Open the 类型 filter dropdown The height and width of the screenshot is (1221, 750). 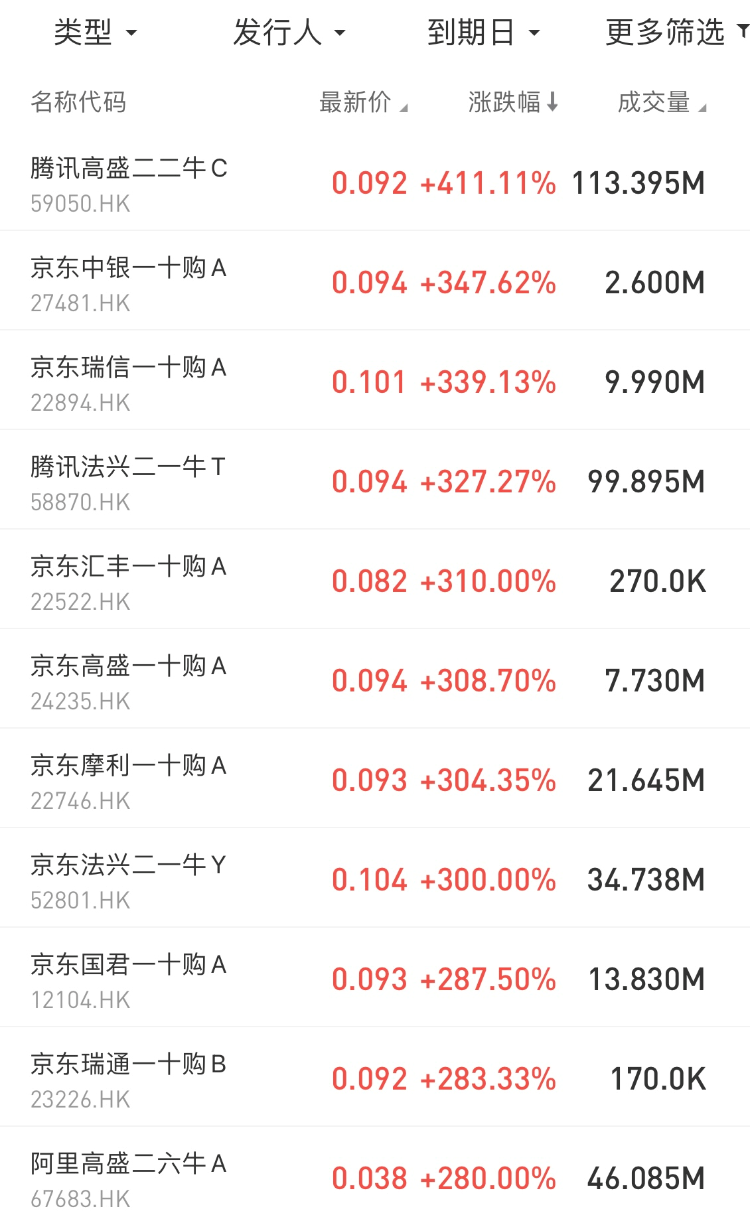[x=95, y=33]
